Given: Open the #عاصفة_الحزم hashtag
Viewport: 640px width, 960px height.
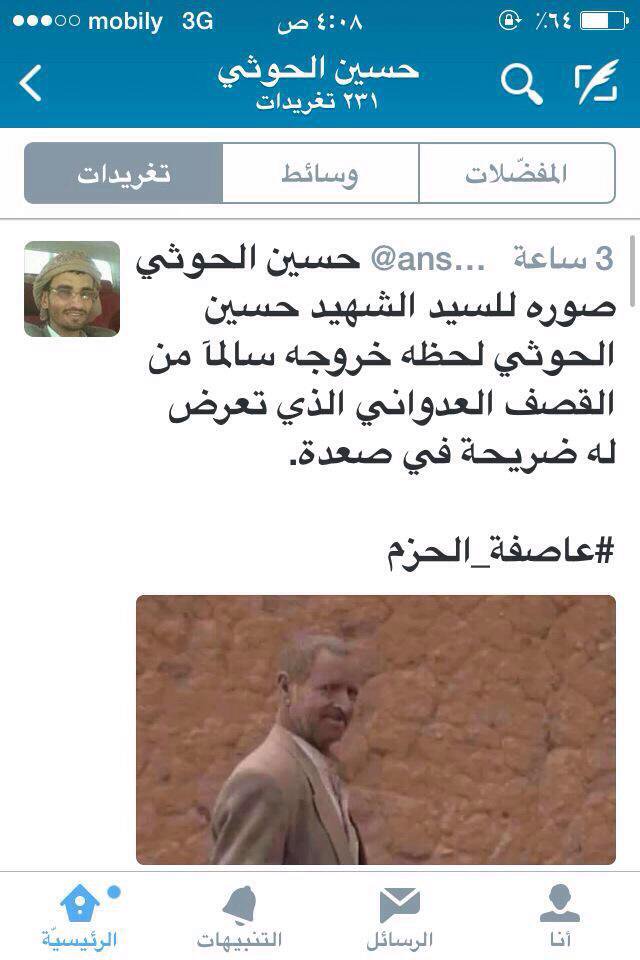Looking at the screenshot, I should click(x=499, y=552).
